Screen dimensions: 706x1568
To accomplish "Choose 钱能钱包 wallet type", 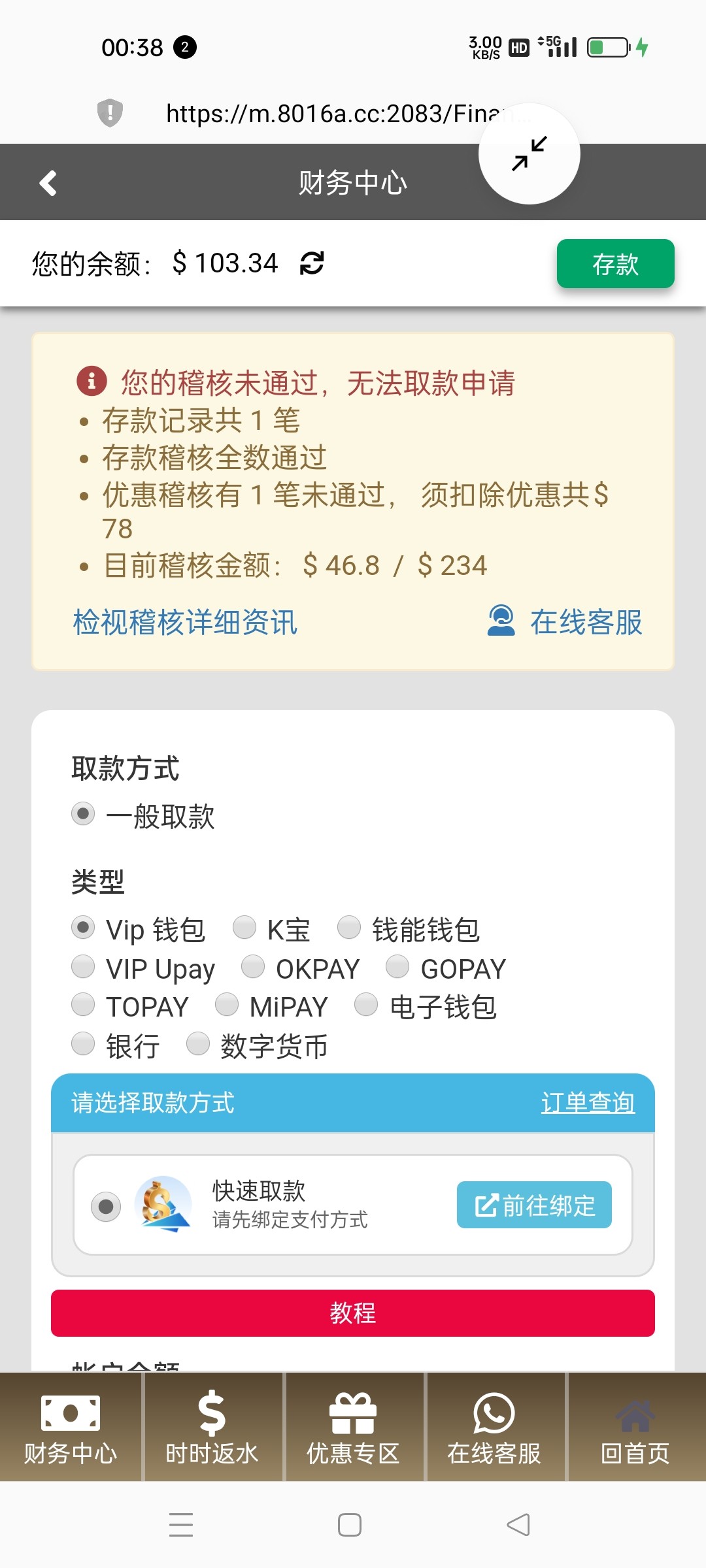I will (x=349, y=927).
